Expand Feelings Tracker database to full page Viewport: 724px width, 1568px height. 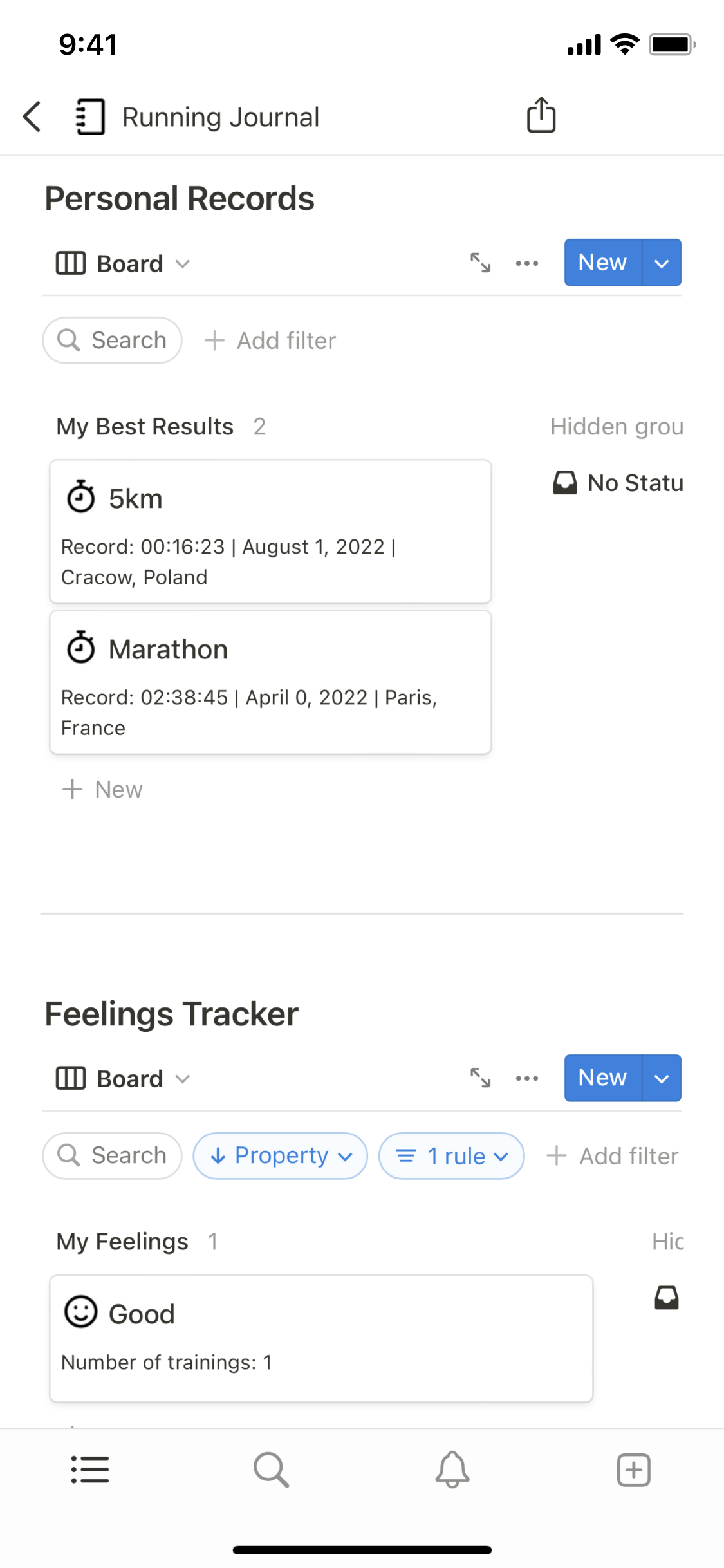pos(480,1078)
